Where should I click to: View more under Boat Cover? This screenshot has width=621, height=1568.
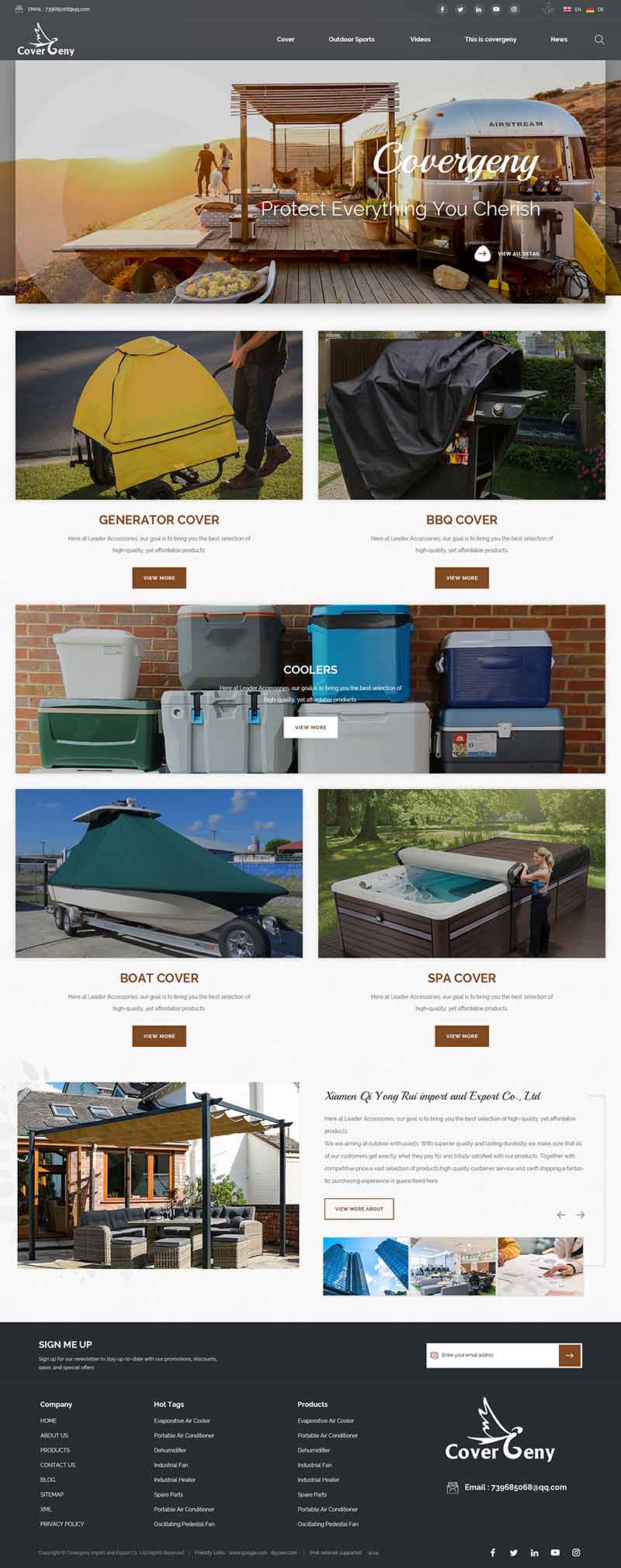[159, 1036]
